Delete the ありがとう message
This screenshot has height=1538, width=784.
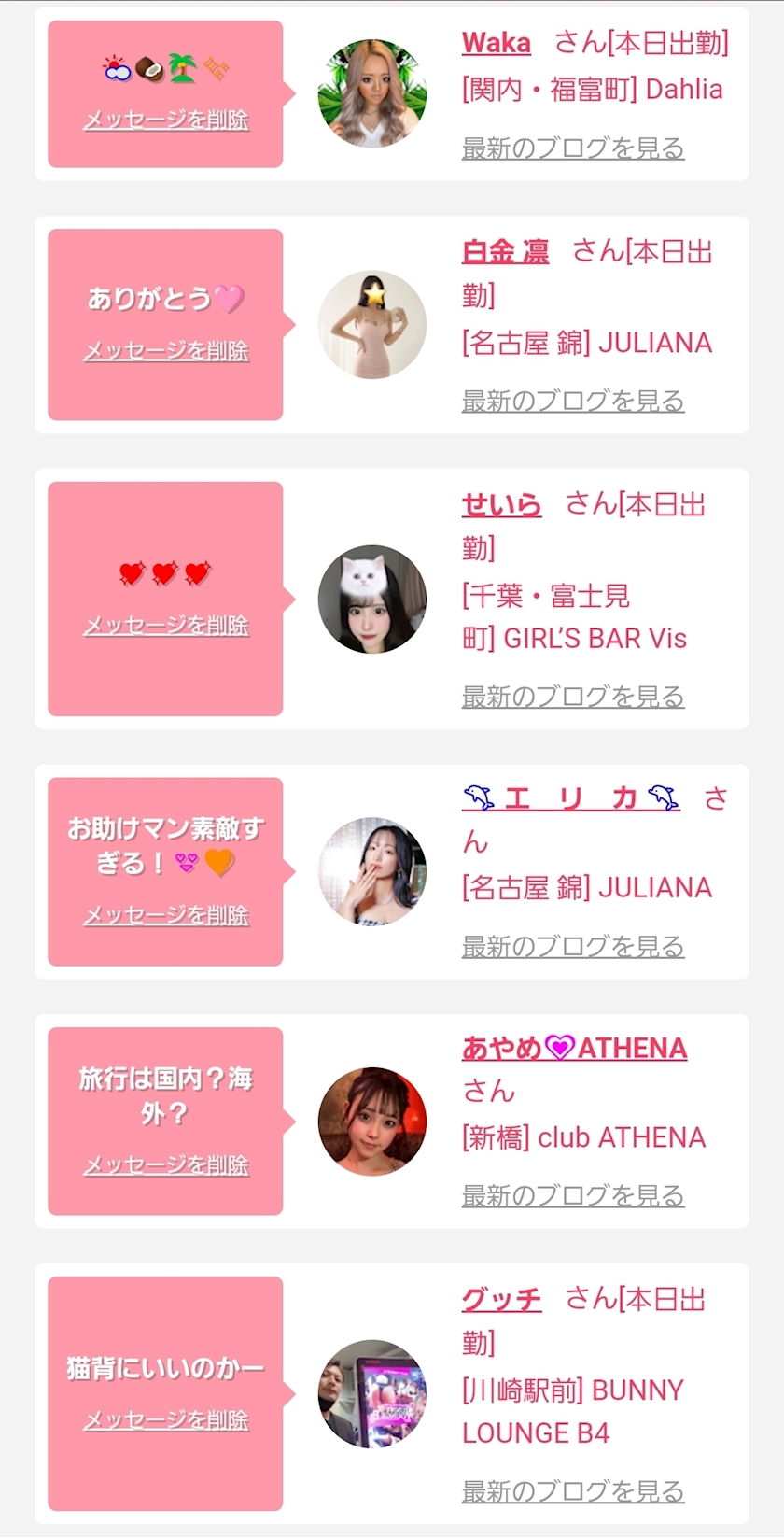click(x=166, y=350)
